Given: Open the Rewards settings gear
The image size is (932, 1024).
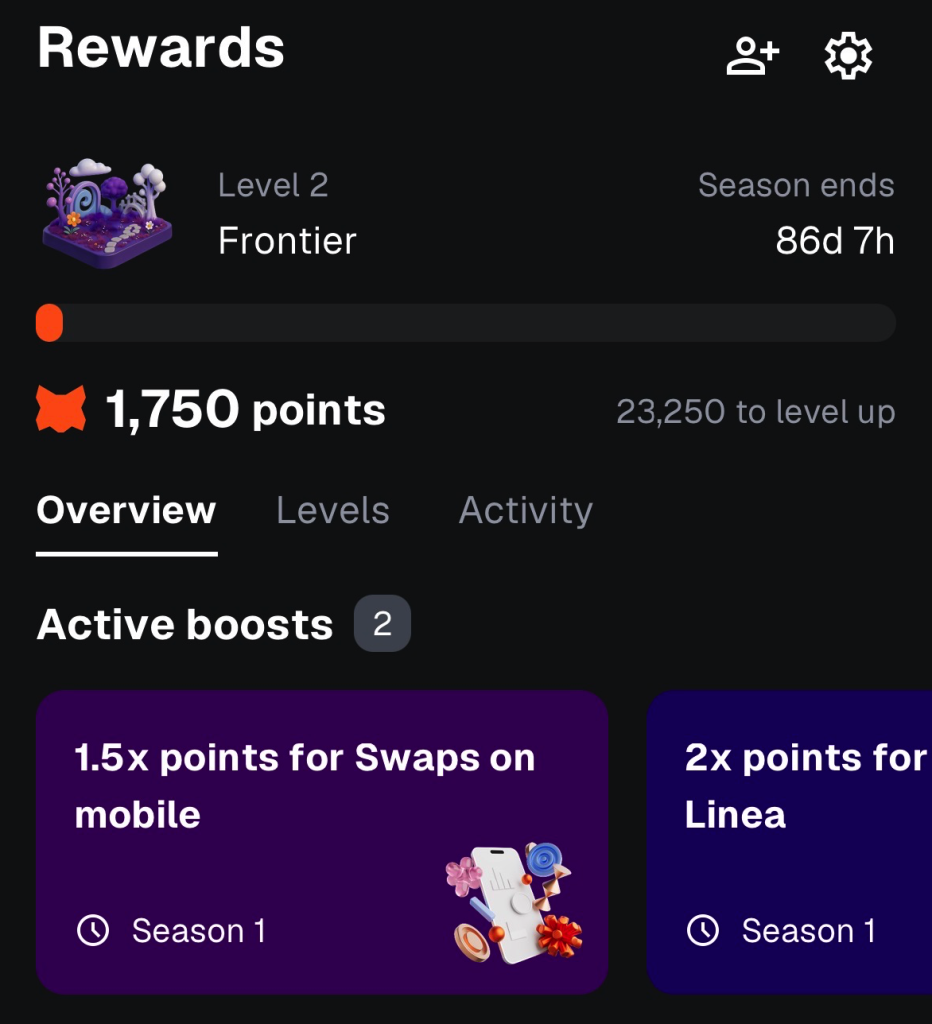Looking at the screenshot, I should pyautogui.click(x=847, y=57).
